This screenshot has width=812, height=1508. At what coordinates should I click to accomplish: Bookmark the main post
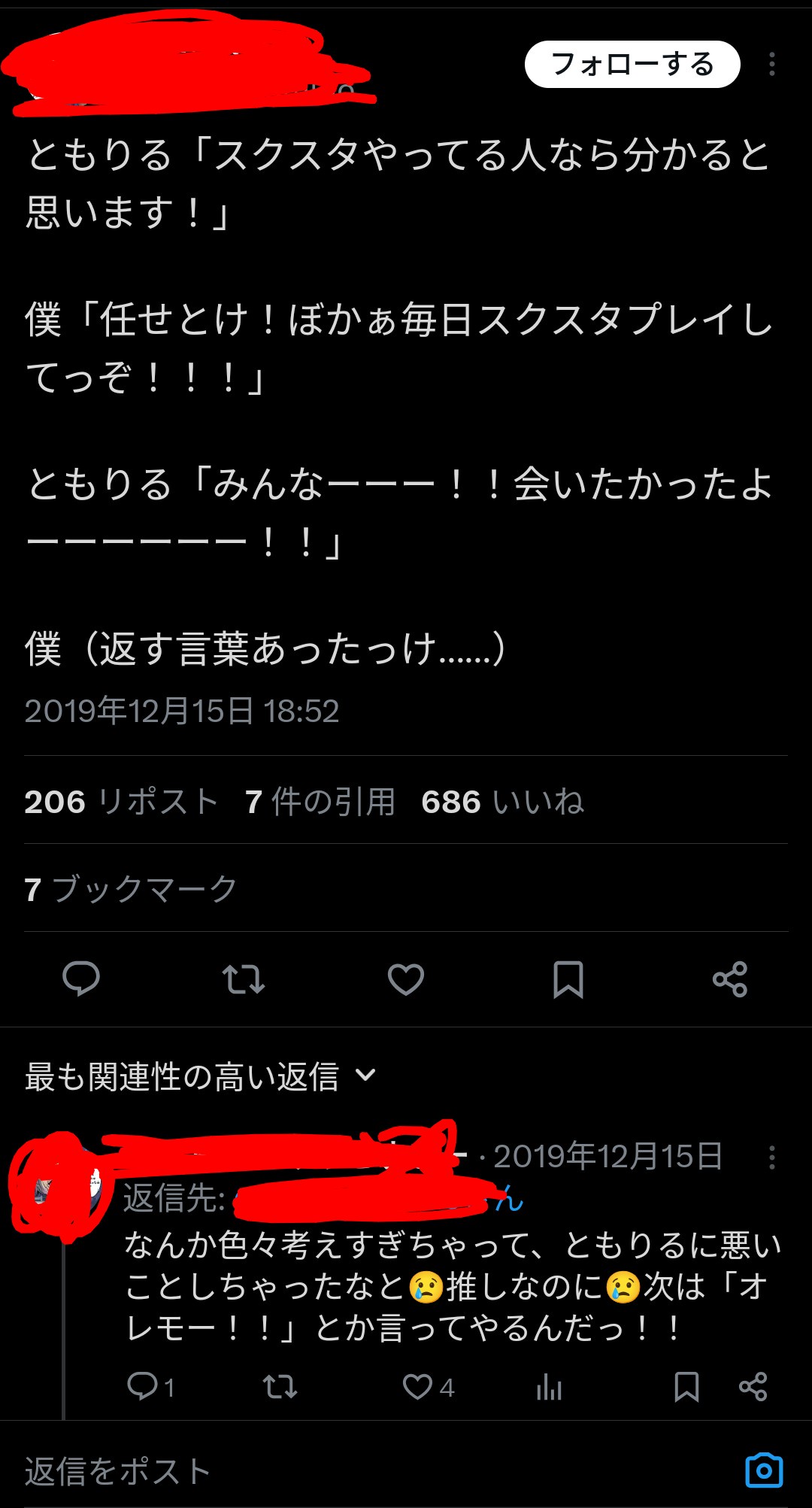coord(568,979)
